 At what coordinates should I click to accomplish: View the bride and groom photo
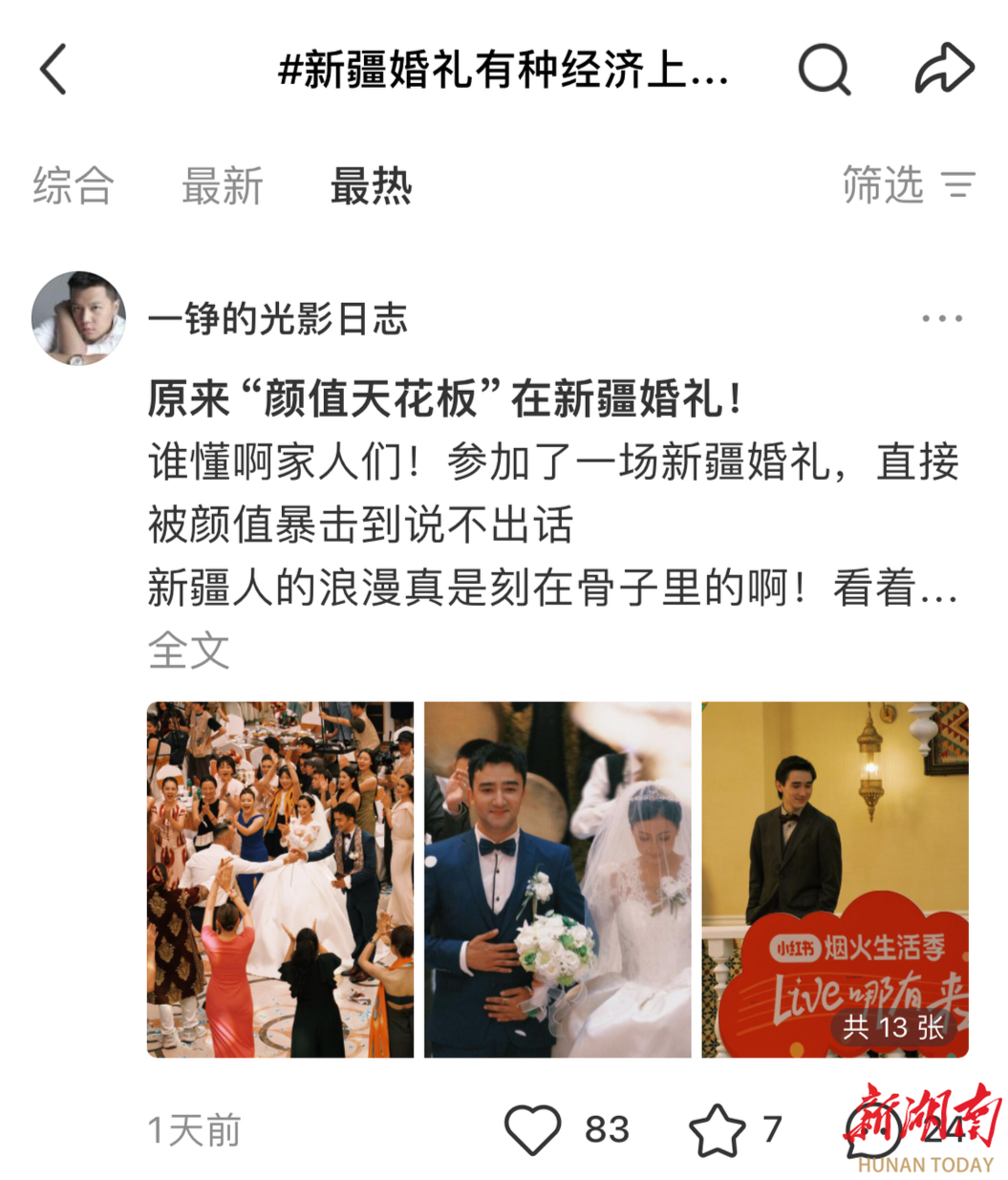point(557,879)
